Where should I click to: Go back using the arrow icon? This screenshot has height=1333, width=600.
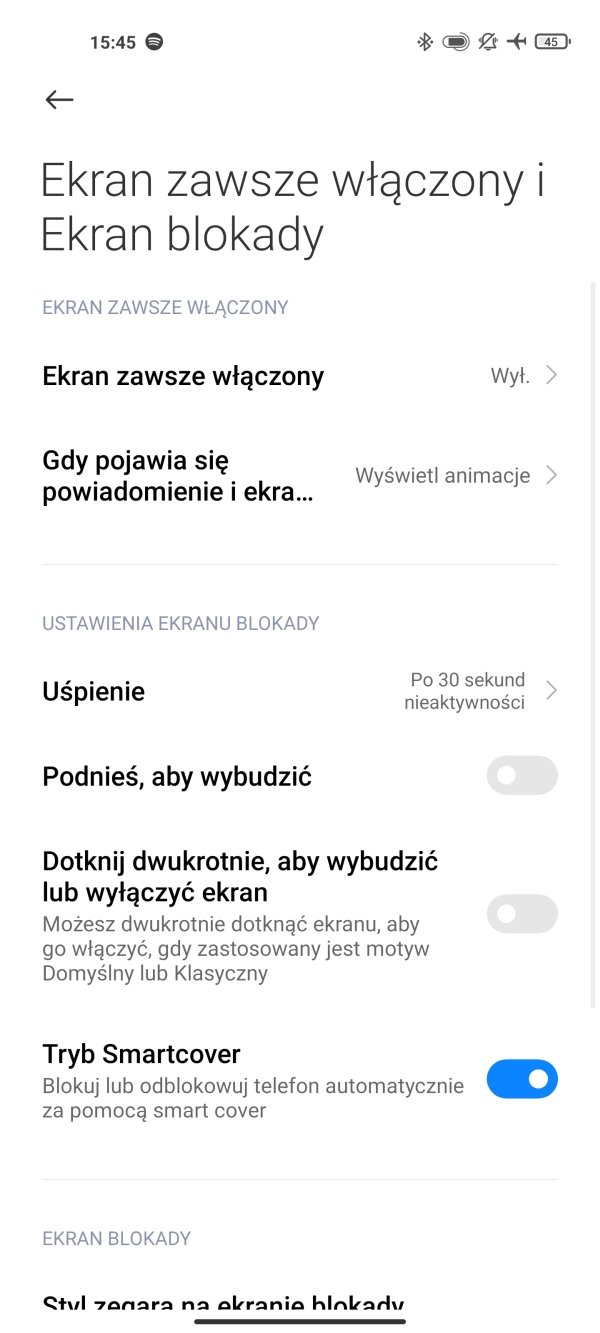60,99
